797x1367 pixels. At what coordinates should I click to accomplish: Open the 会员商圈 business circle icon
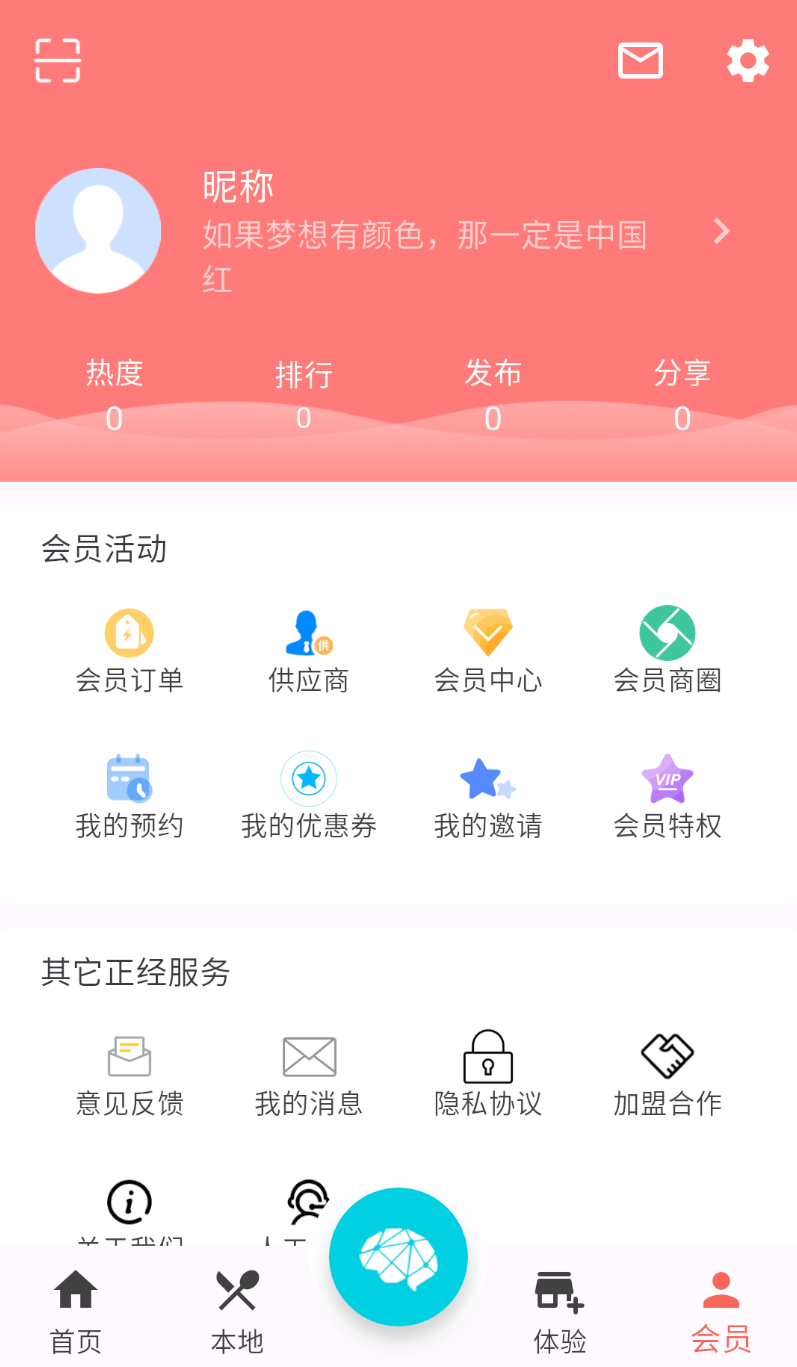point(667,632)
